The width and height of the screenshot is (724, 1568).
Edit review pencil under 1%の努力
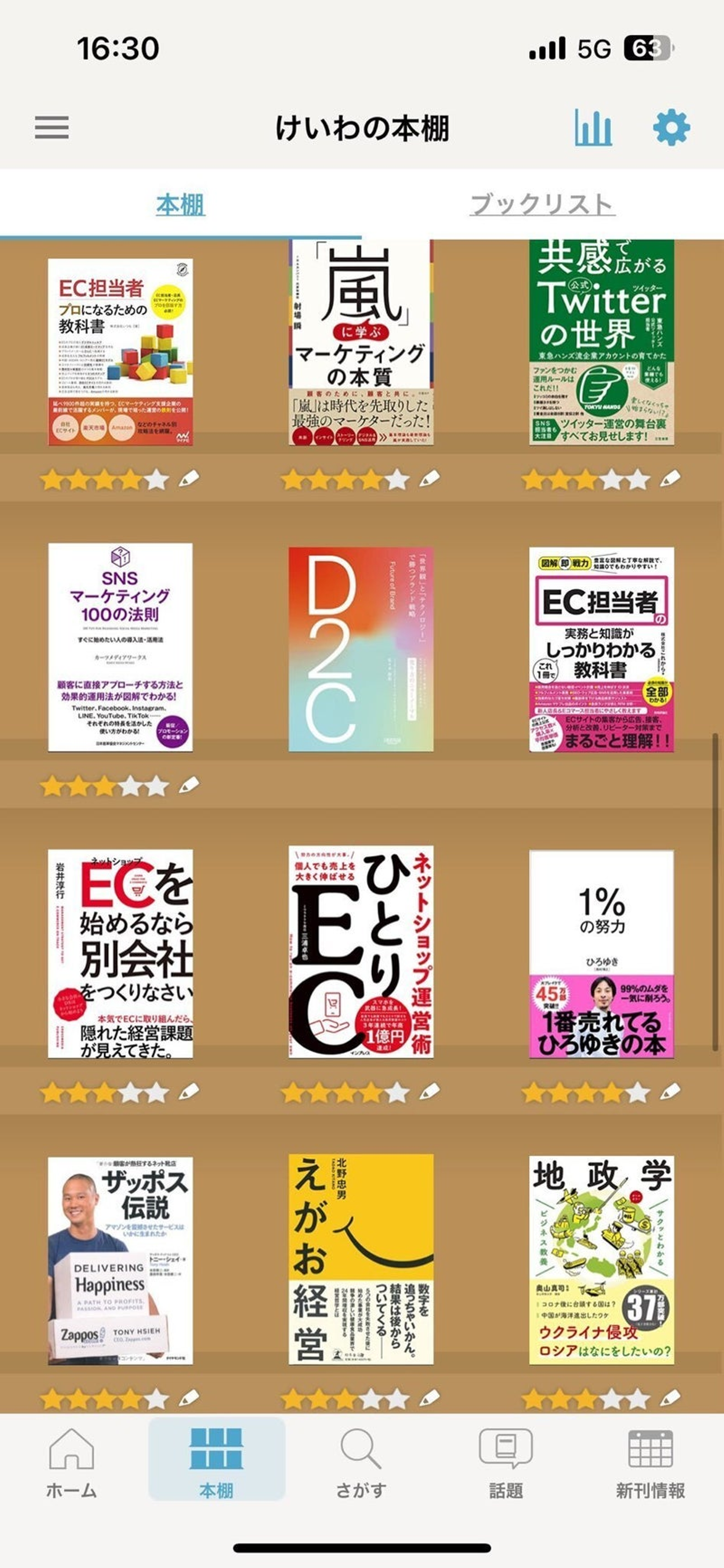coord(670,1092)
